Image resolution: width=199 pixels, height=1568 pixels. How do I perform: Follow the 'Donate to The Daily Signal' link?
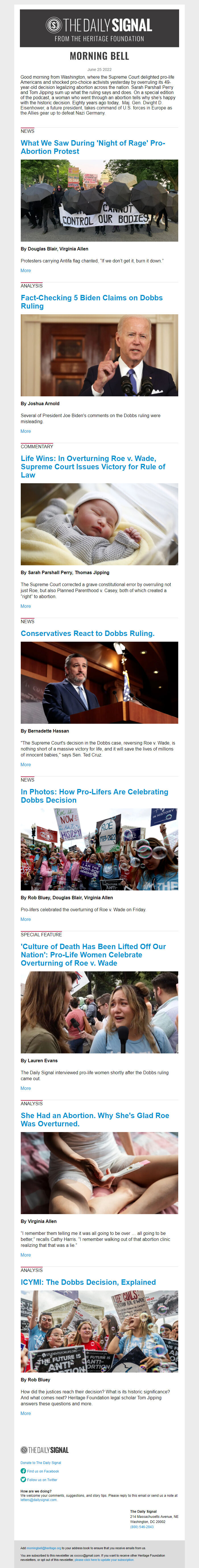[x=40, y=1463]
